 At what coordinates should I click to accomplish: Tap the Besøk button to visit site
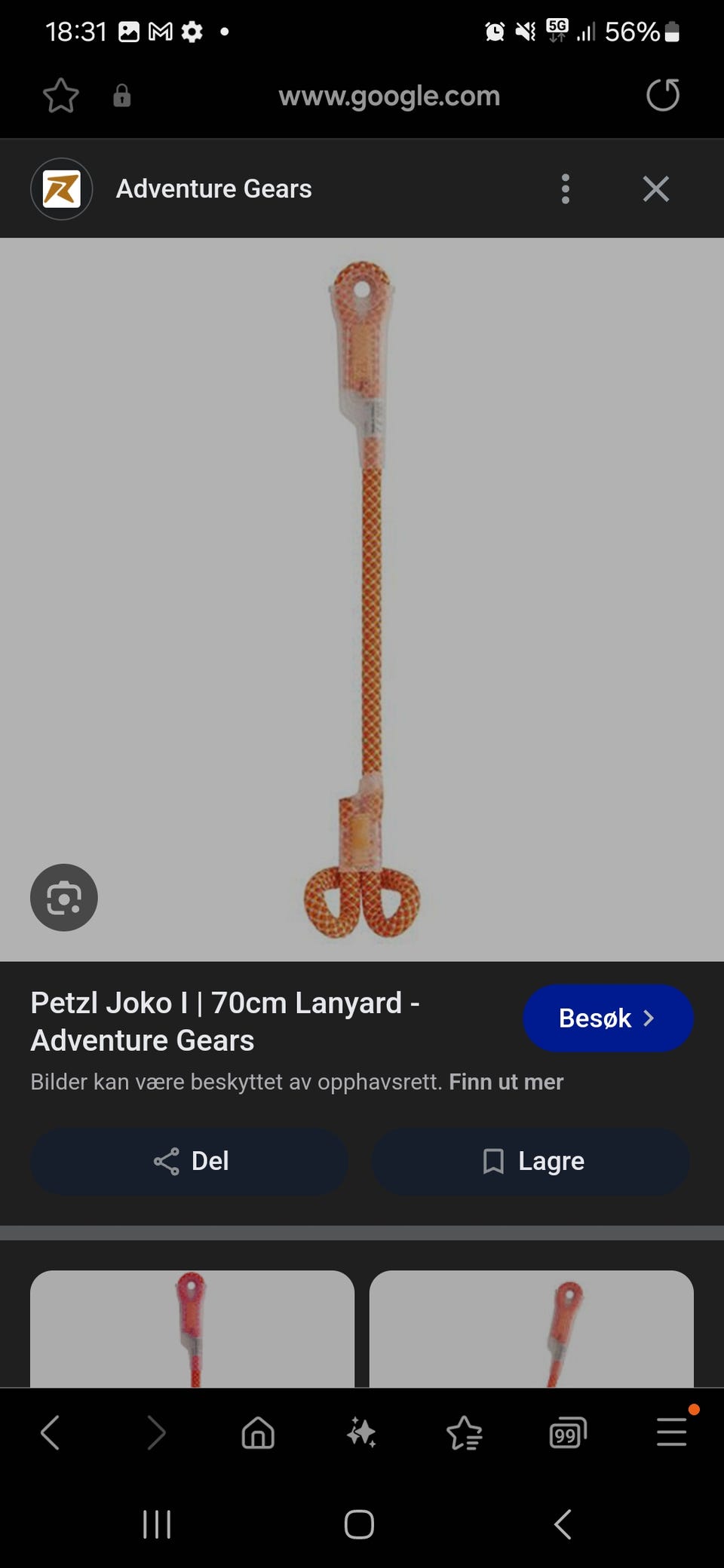pyautogui.click(x=607, y=1018)
